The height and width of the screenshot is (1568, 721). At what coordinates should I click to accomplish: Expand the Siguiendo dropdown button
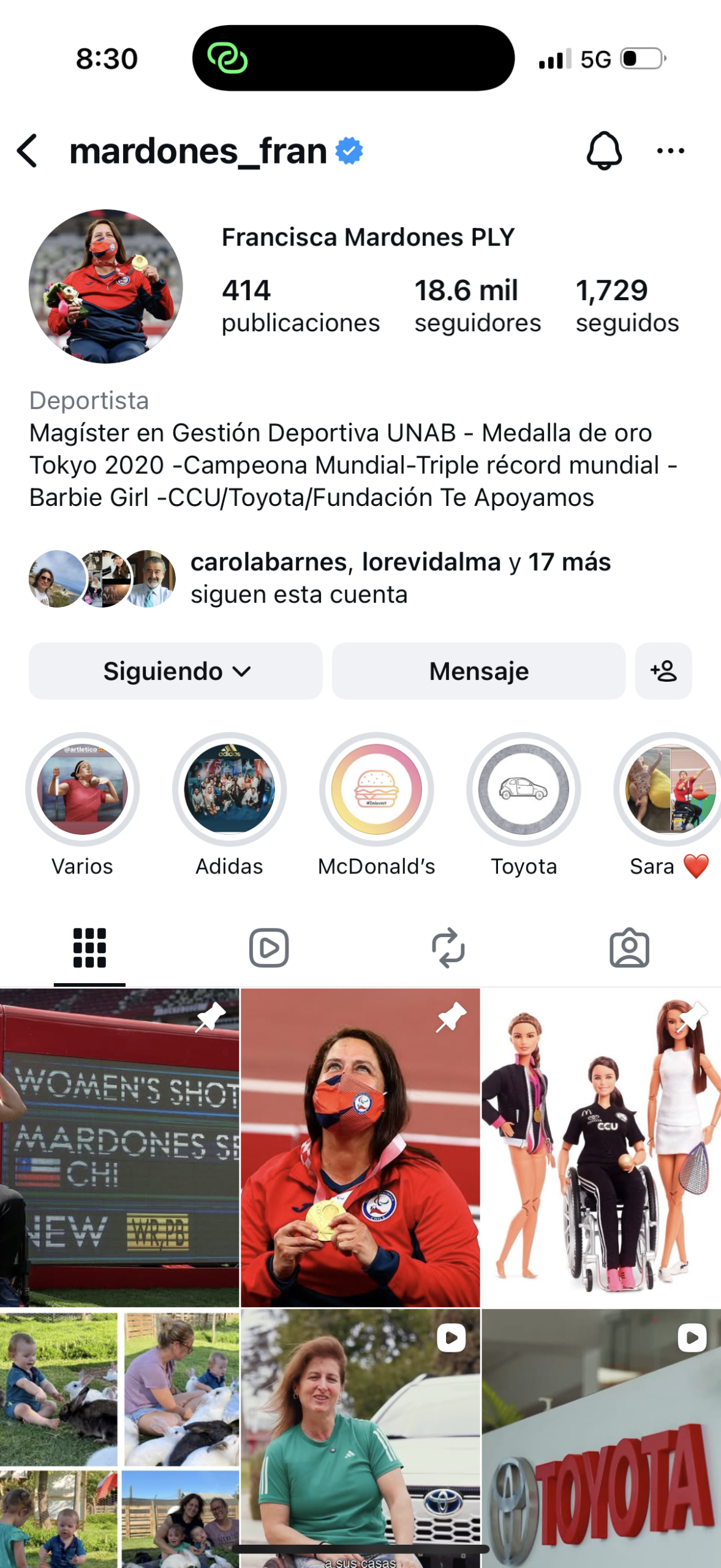pos(176,671)
